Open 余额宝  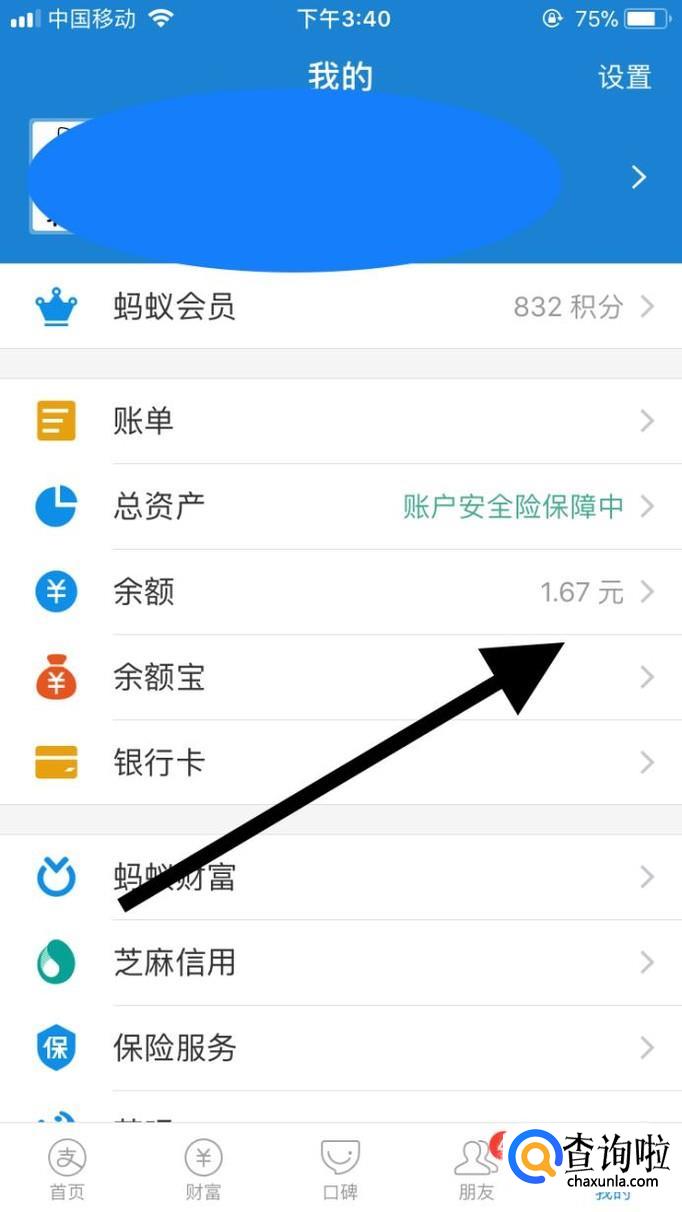coord(341,677)
